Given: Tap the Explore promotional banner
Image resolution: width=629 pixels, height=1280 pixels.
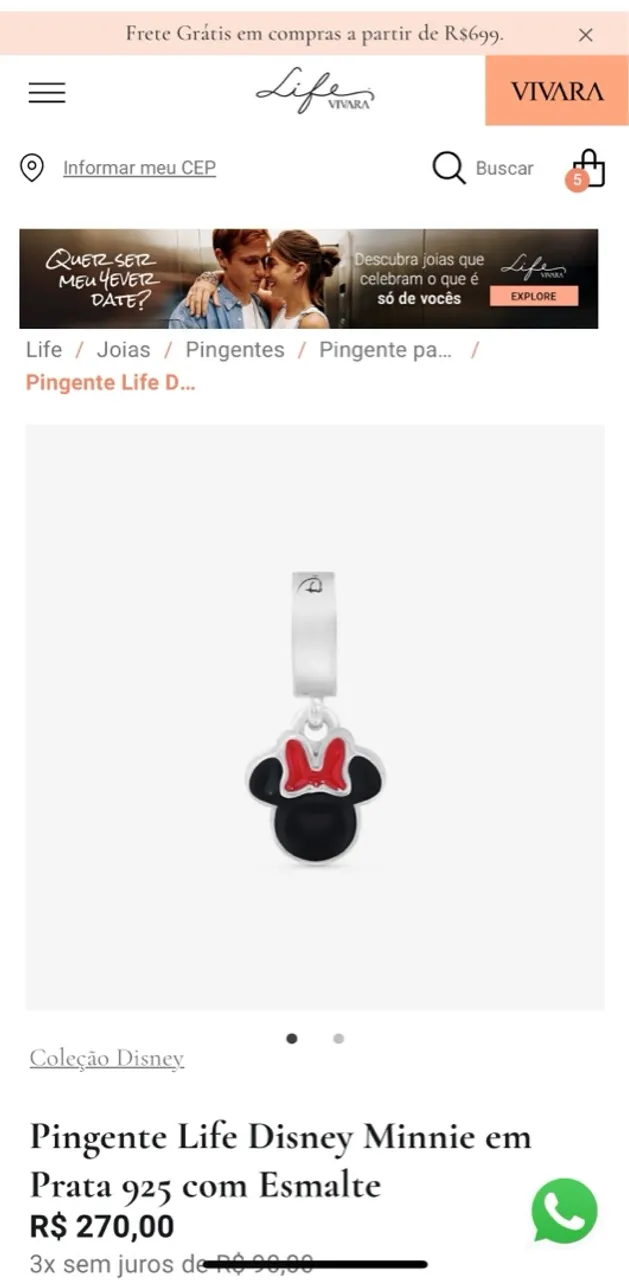Looking at the screenshot, I should click(308, 279).
